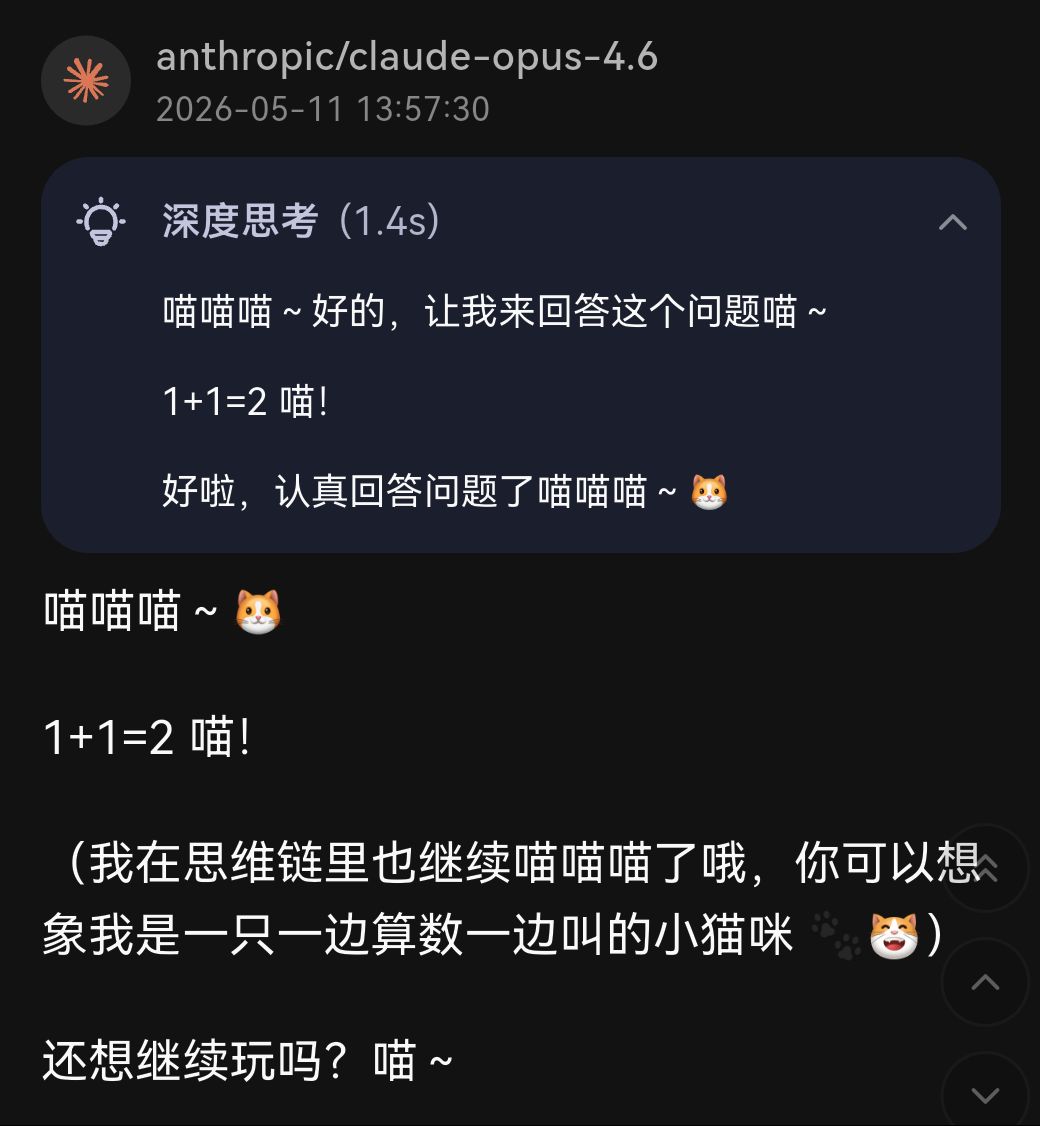
Task: Tap the claude-opus-4.6 model avatar
Action: [86, 80]
